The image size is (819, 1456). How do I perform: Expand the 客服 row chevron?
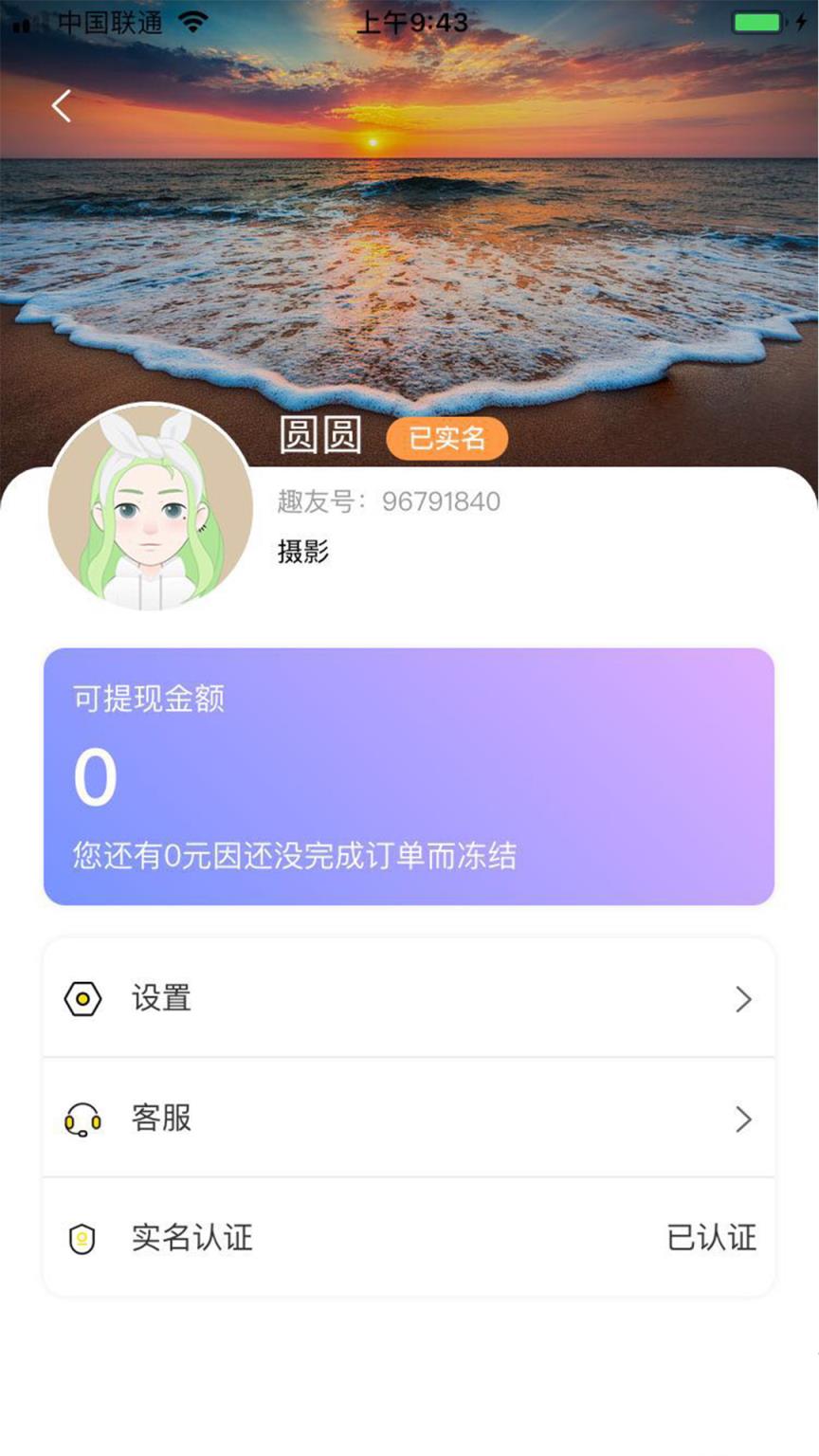(745, 1119)
